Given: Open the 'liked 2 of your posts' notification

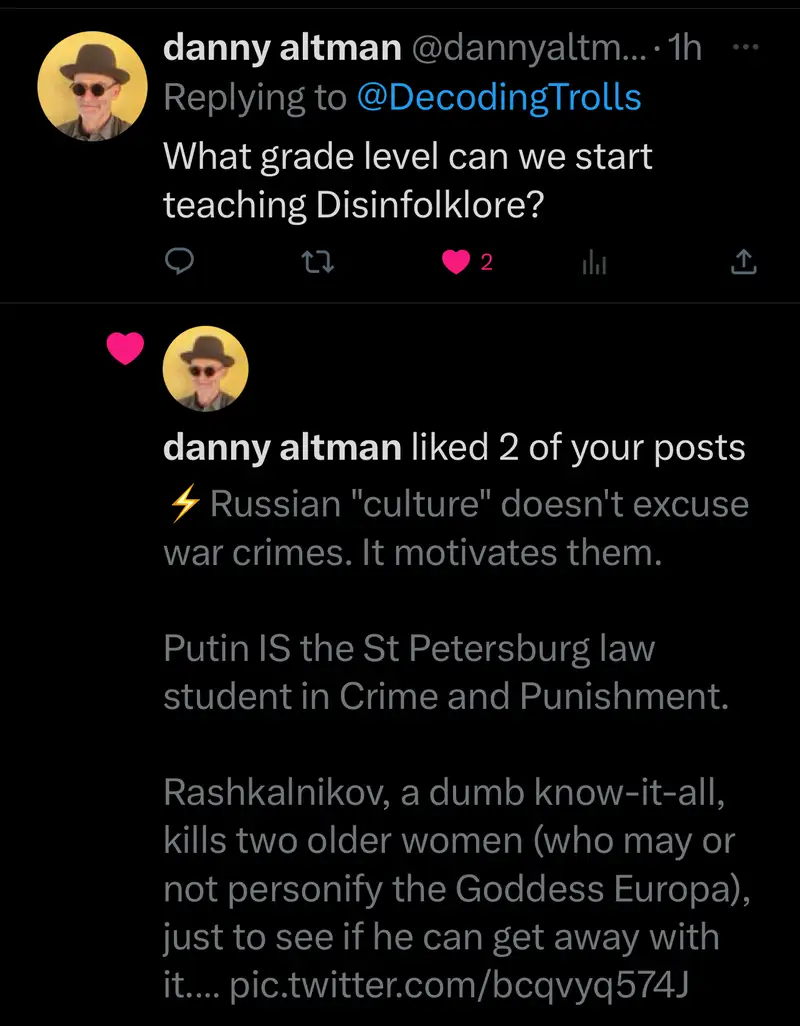Looking at the screenshot, I should pyautogui.click(x=454, y=447).
